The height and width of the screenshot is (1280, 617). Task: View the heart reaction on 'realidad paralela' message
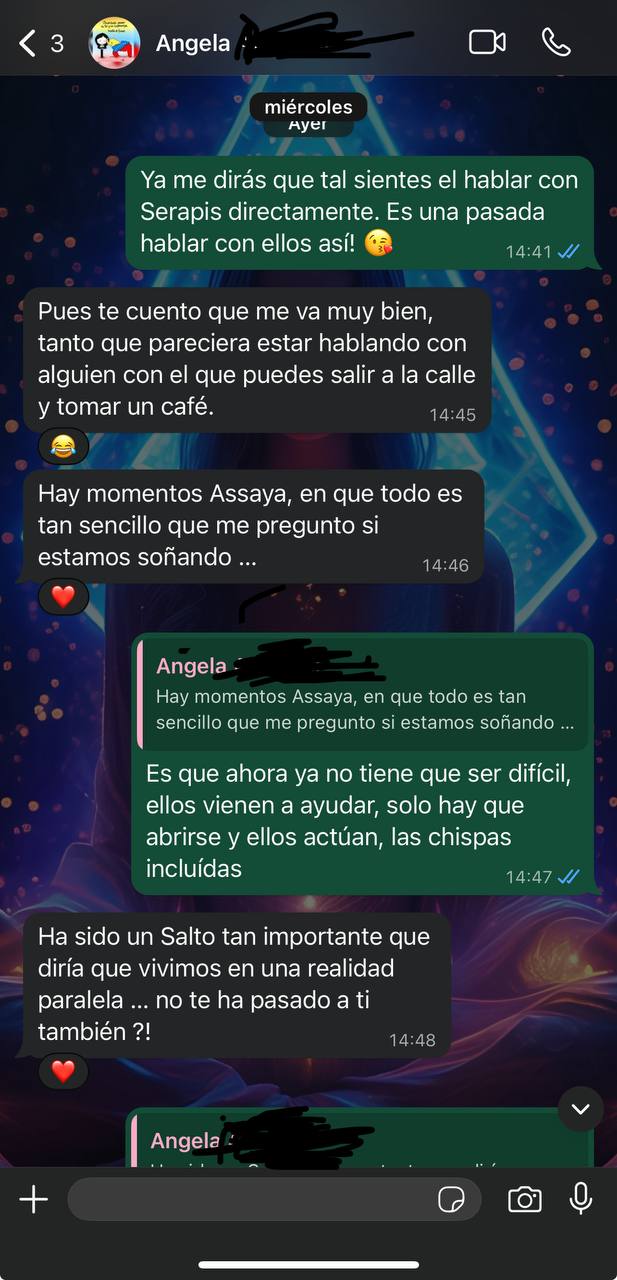click(x=63, y=1072)
